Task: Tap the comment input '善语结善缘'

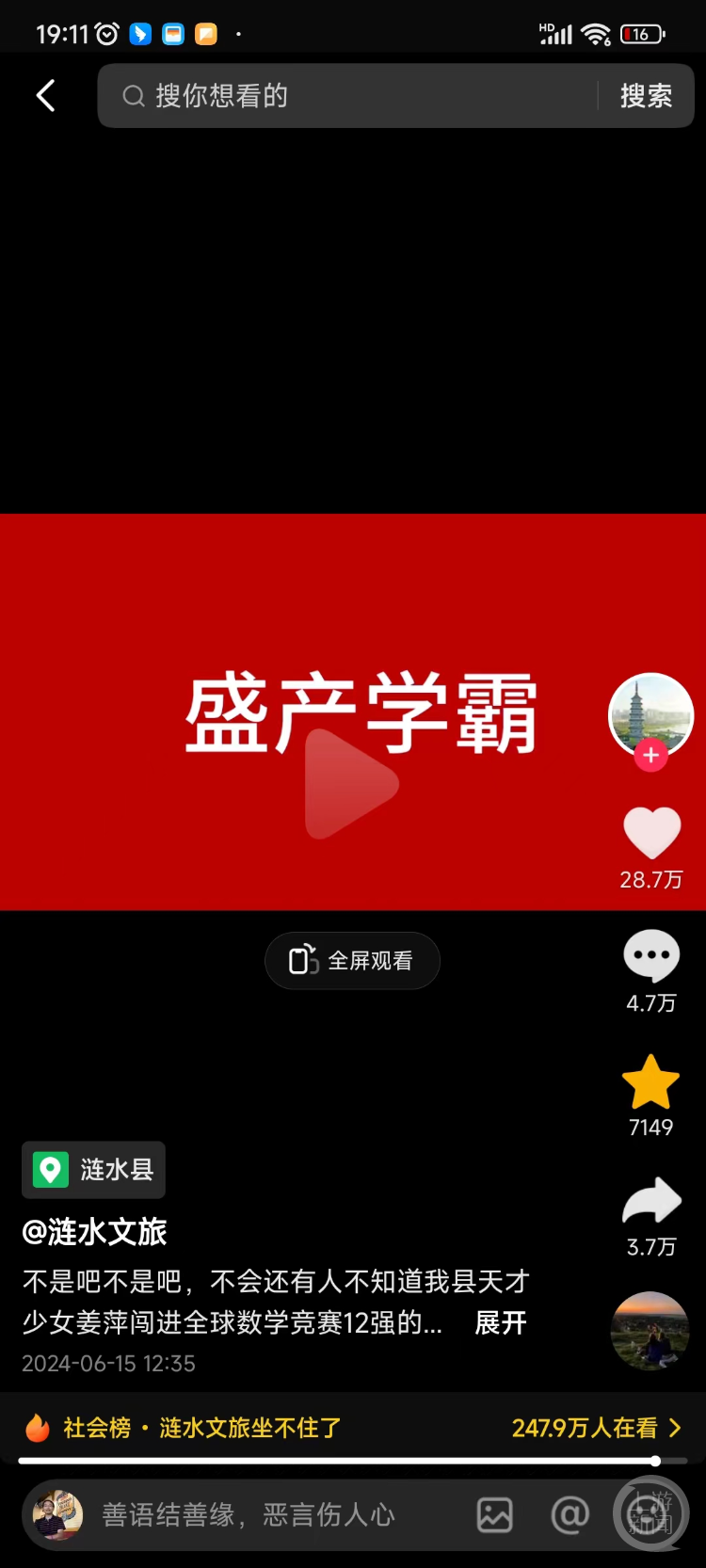Action: pyautogui.click(x=248, y=1514)
